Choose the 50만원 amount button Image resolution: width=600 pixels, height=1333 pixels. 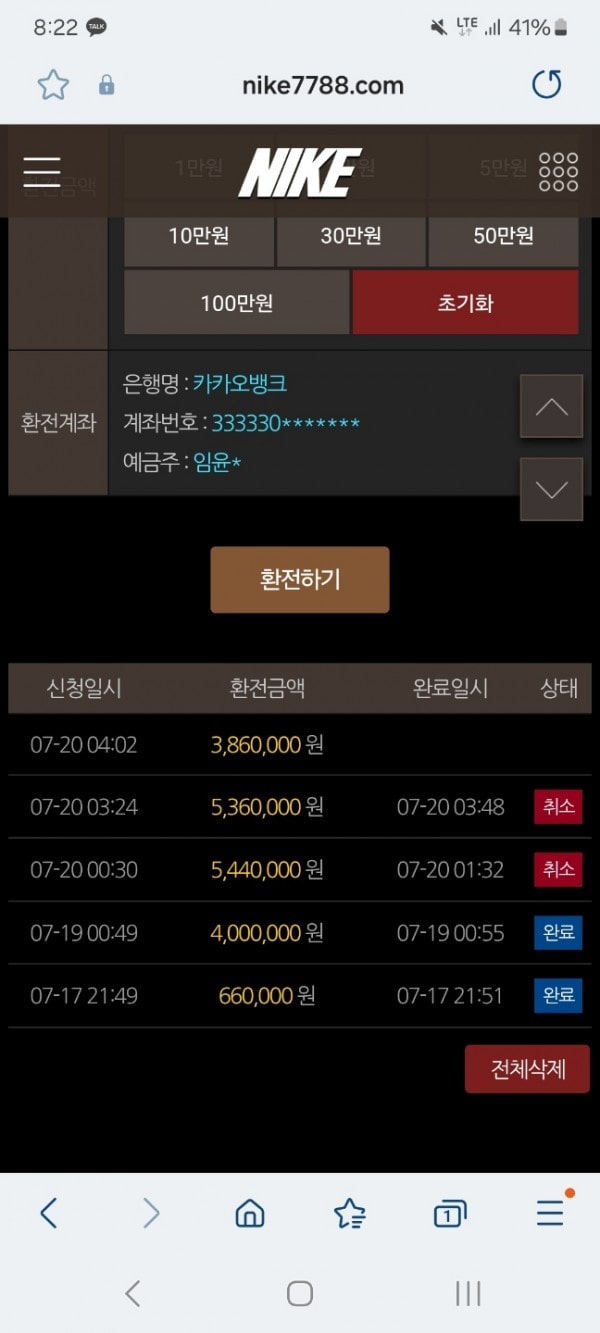(503, 236)
